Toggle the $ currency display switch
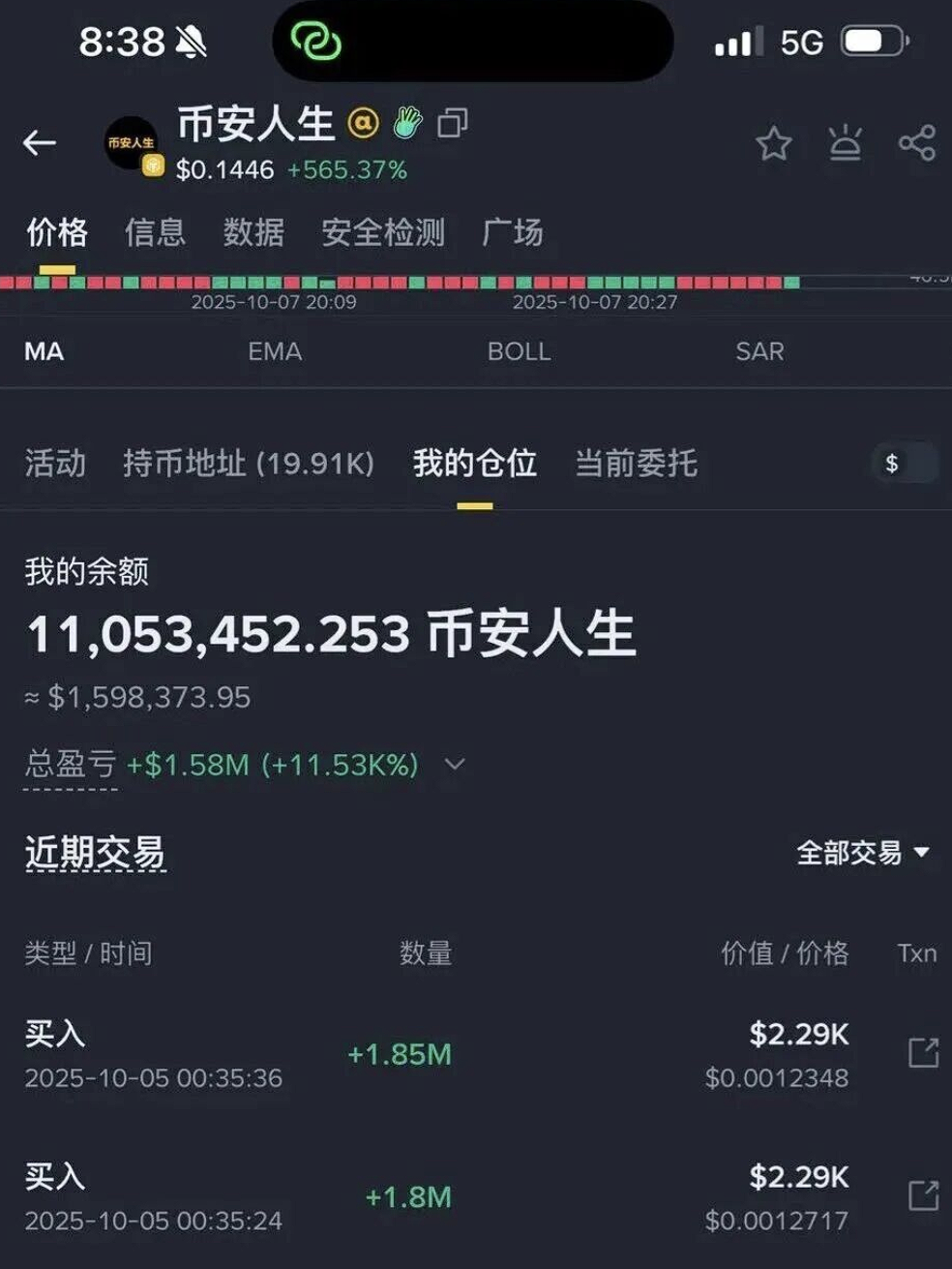Screen dimensions: 952x1269 [905, 464]
